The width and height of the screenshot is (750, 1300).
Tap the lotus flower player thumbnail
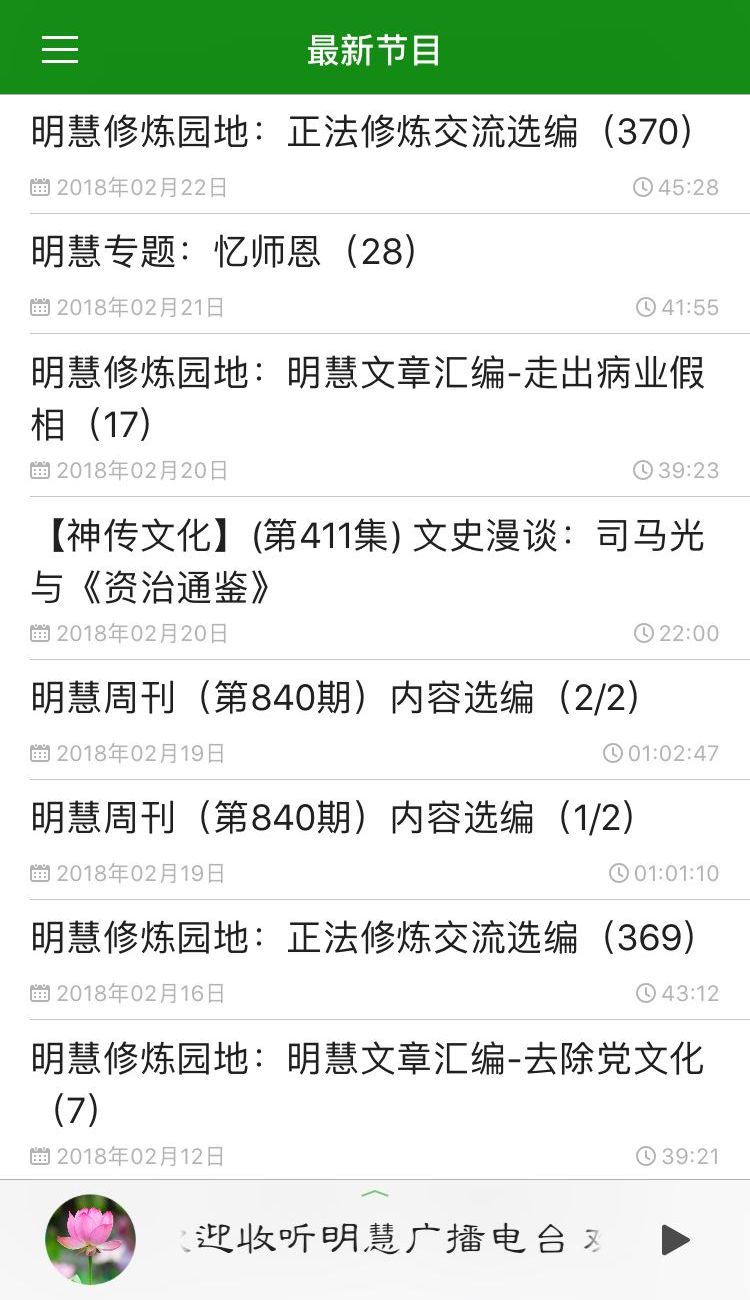pyautogui.click(x=90, y=1240)
